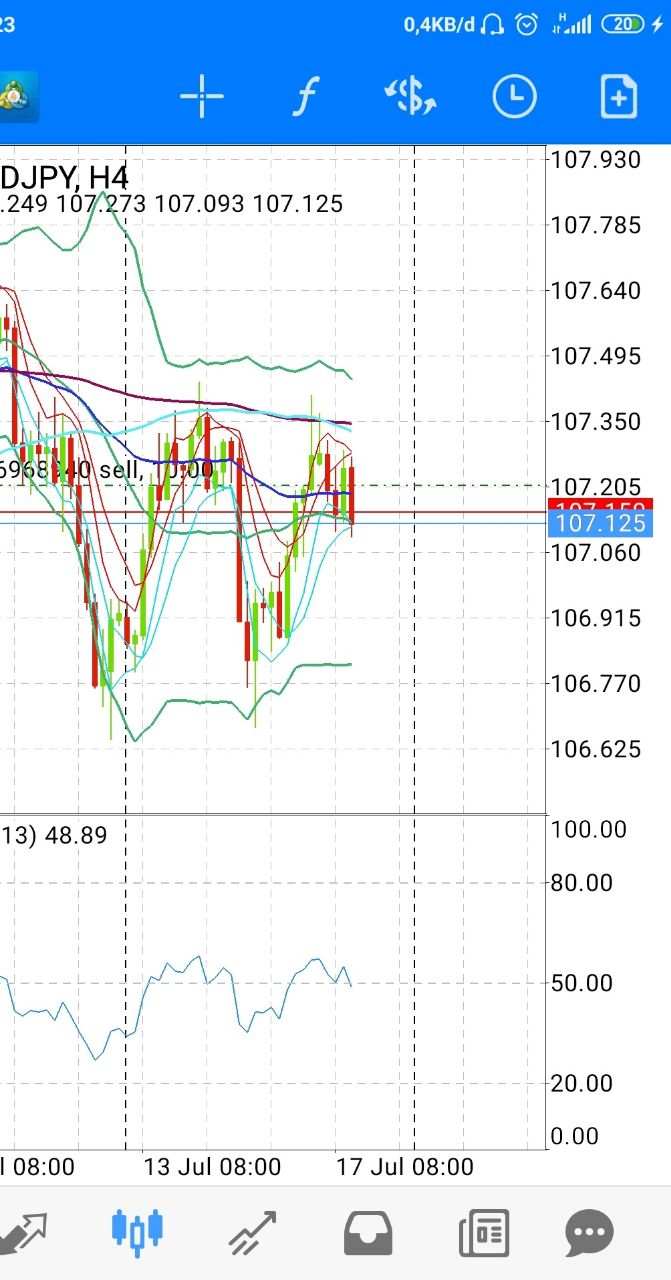
Task: Open the News tab
Action: [484, 1232]
